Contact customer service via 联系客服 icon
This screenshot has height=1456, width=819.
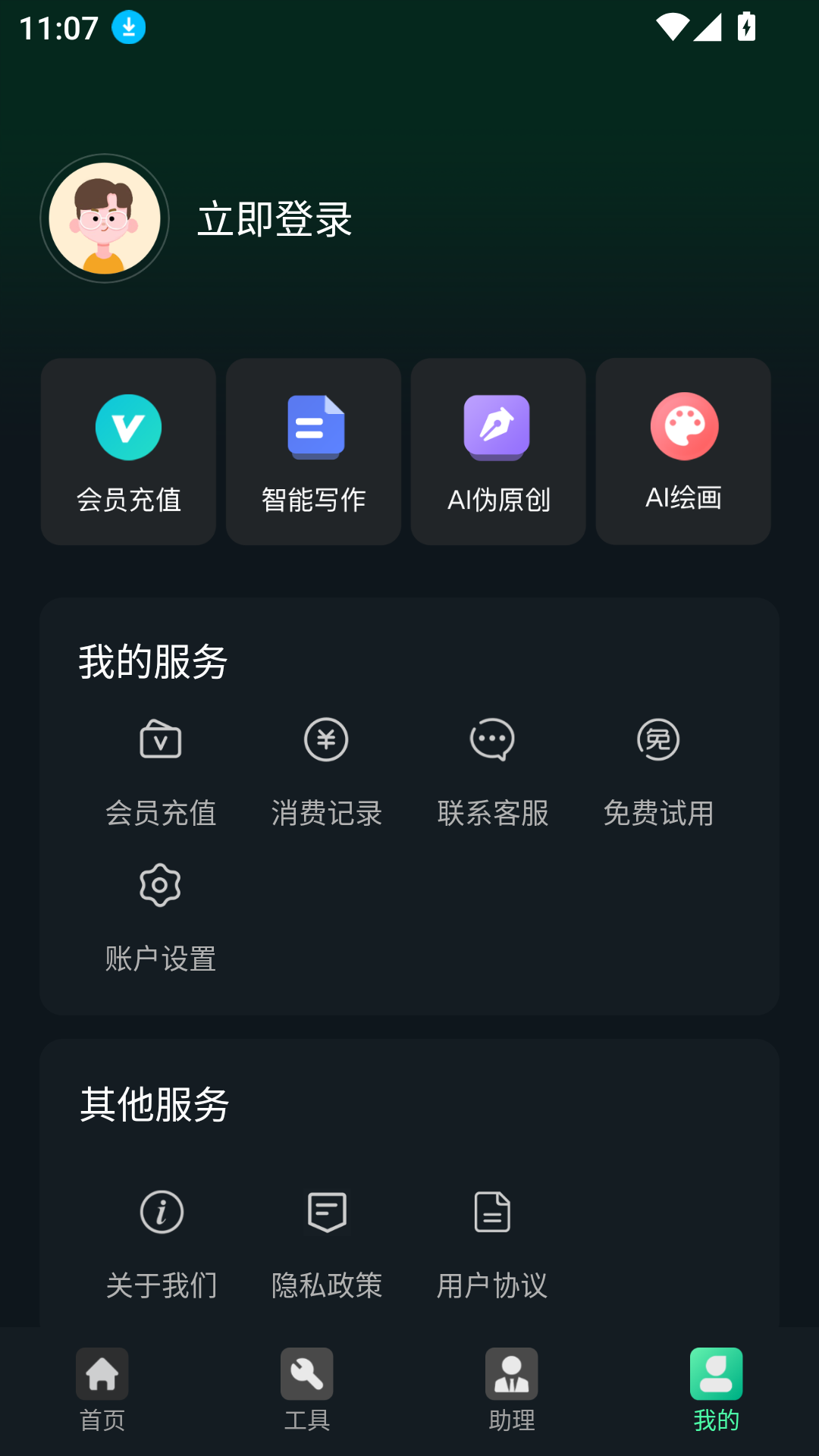click(491, 739)
